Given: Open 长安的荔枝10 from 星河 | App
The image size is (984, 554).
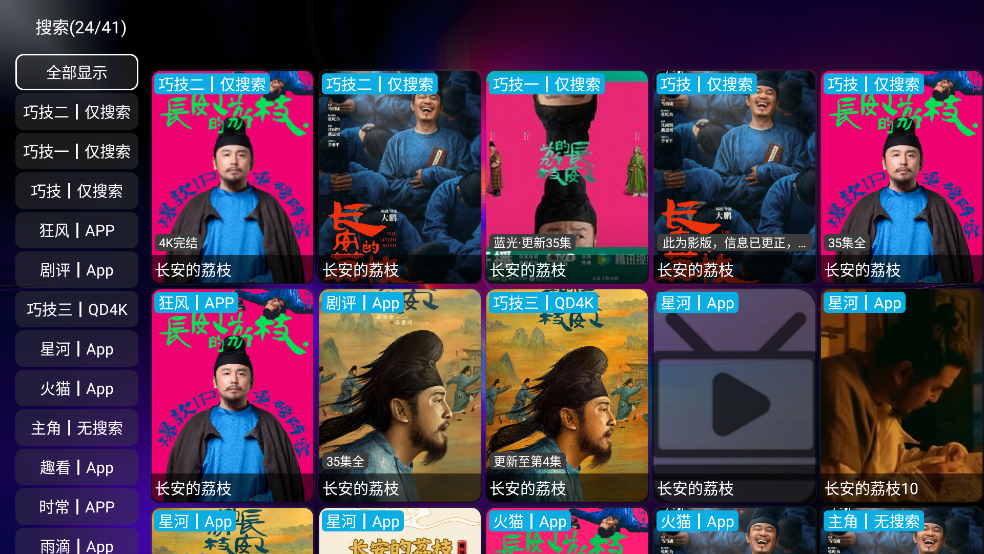Looking at the screenshot, I should tap(901, 396).
